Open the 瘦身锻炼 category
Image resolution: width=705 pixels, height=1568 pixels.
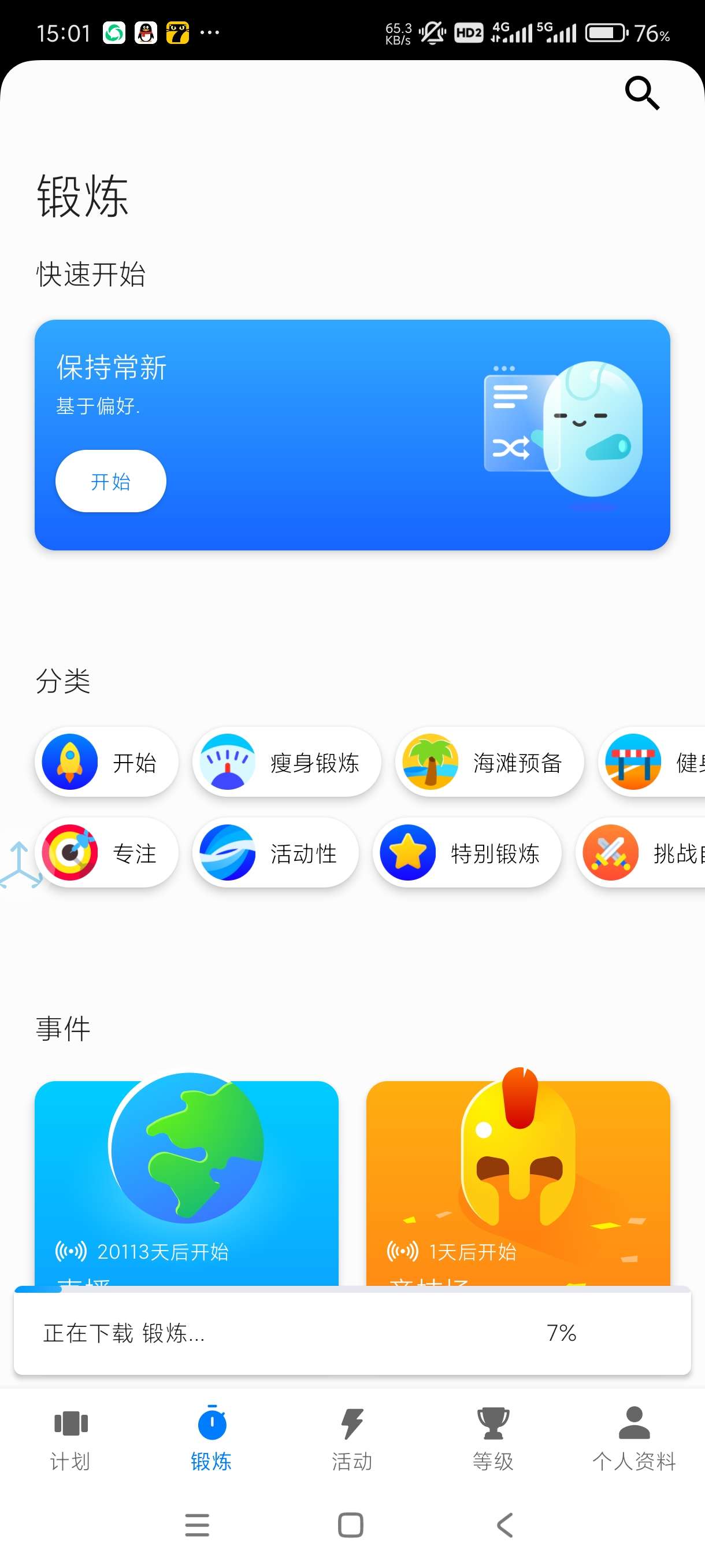pyautogui.click(x=287, y=762)
